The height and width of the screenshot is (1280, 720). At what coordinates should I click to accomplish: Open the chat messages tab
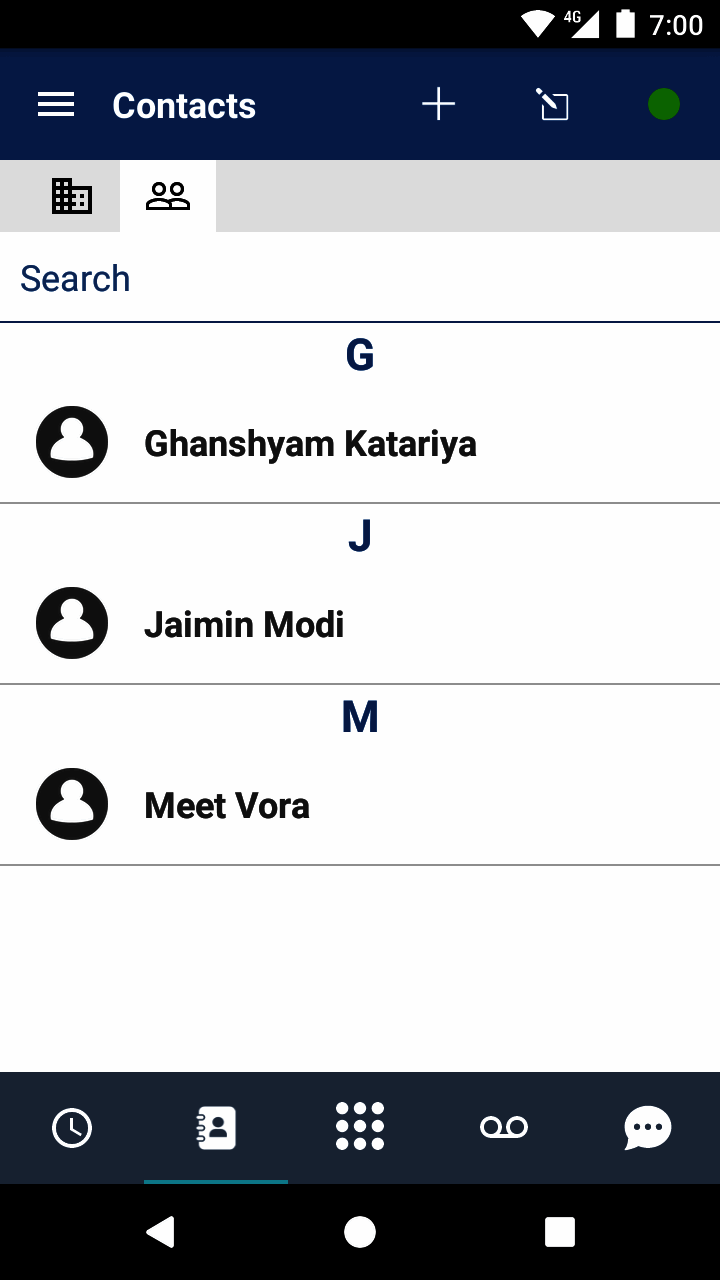[647, 1128]
